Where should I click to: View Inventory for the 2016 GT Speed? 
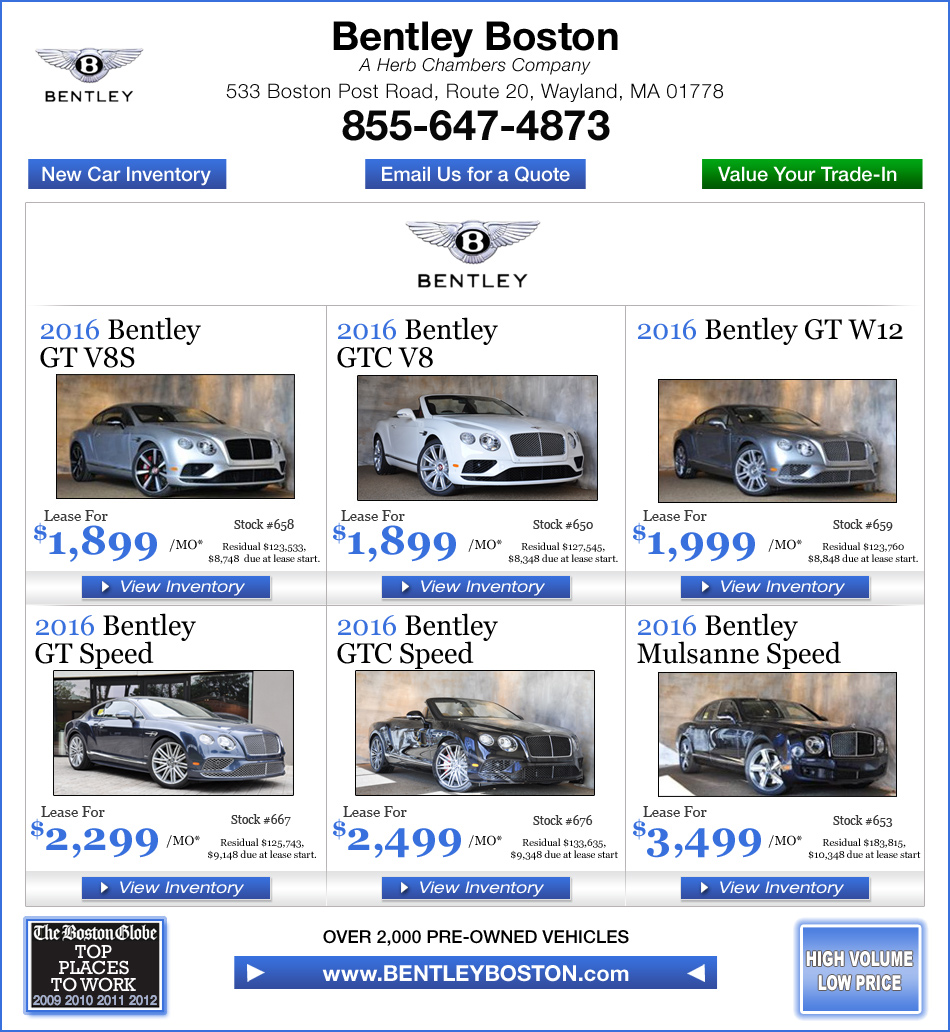176,888
